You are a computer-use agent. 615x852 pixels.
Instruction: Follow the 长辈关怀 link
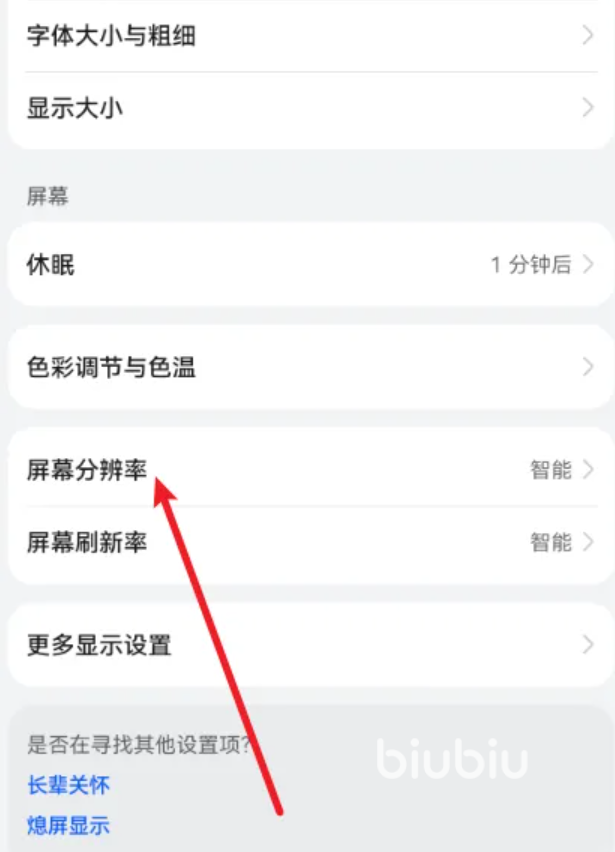[68, 785]
